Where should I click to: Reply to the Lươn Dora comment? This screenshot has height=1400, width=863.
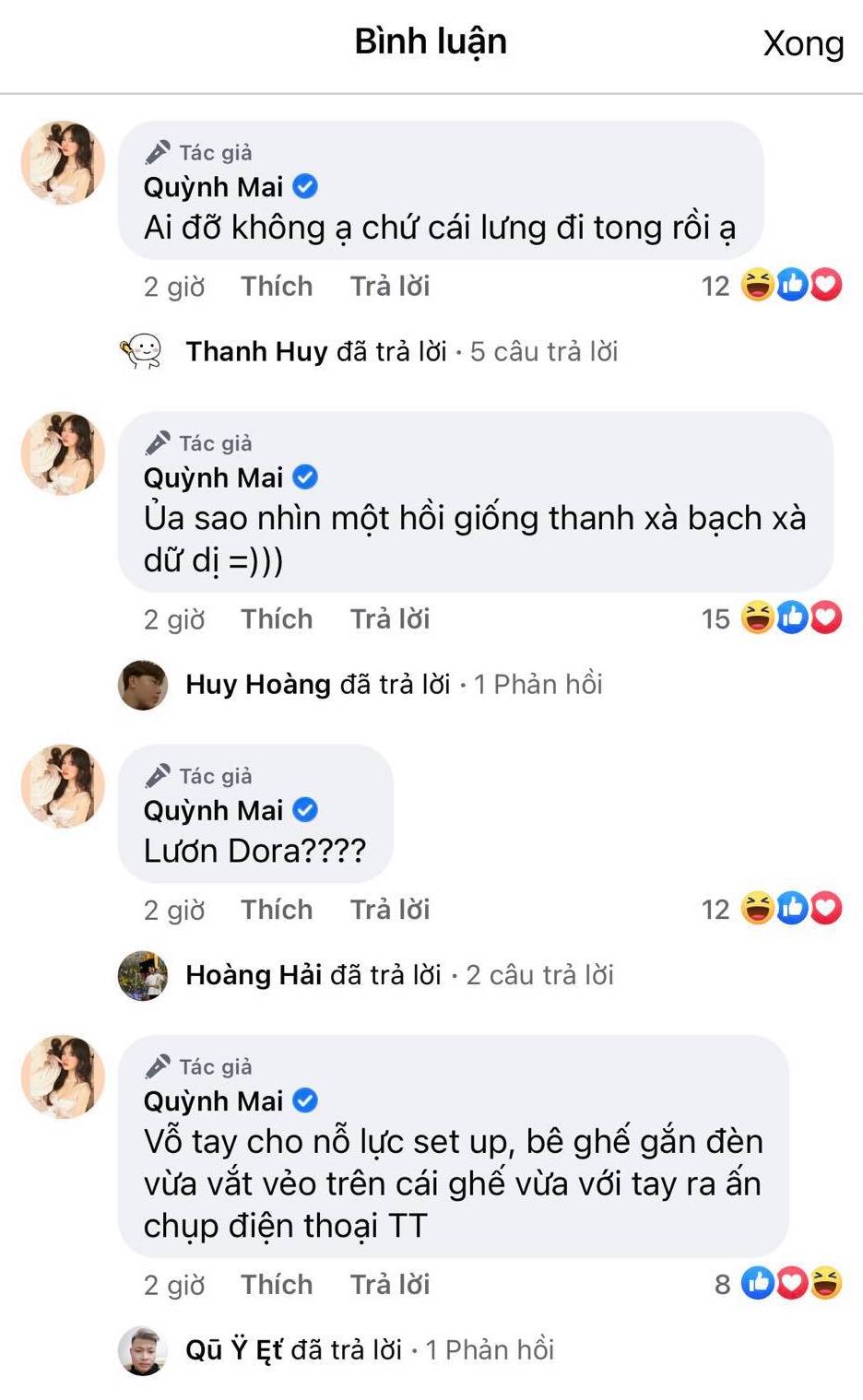pyautogui.click(x=390, y=910)
